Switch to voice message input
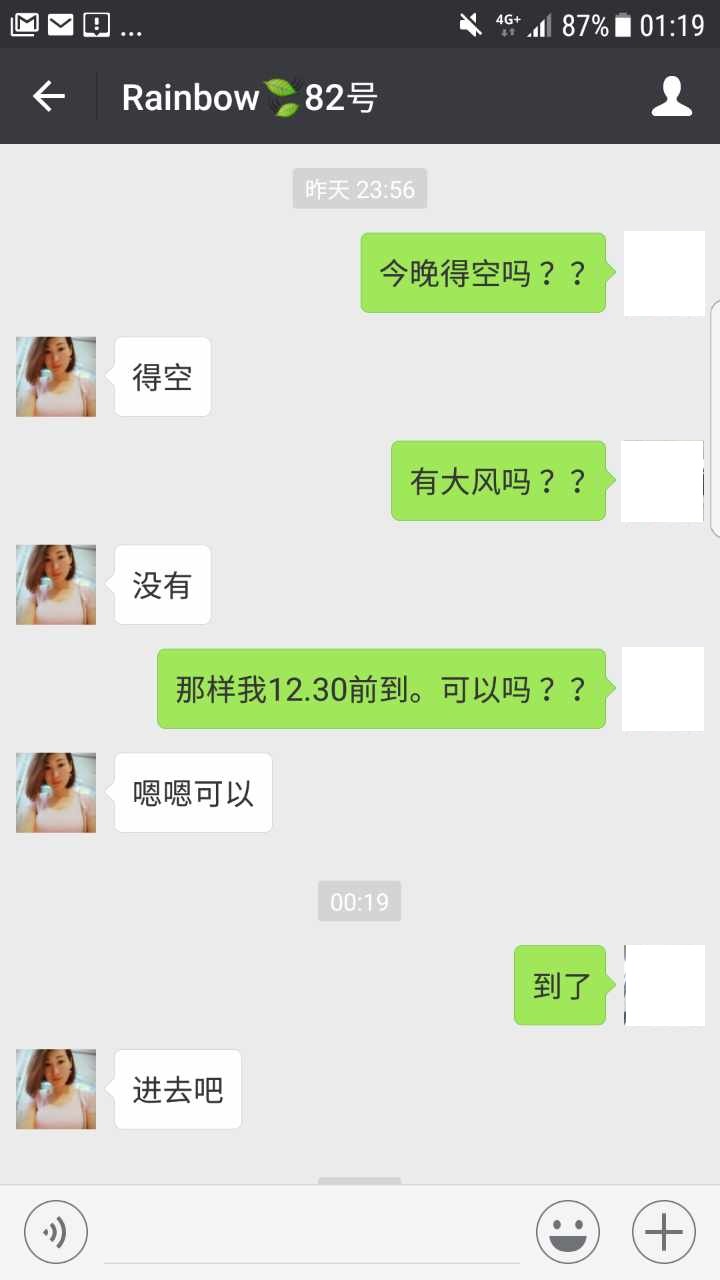The image size is (720, 1280). pyautogui.click(x=56, y=1231)
